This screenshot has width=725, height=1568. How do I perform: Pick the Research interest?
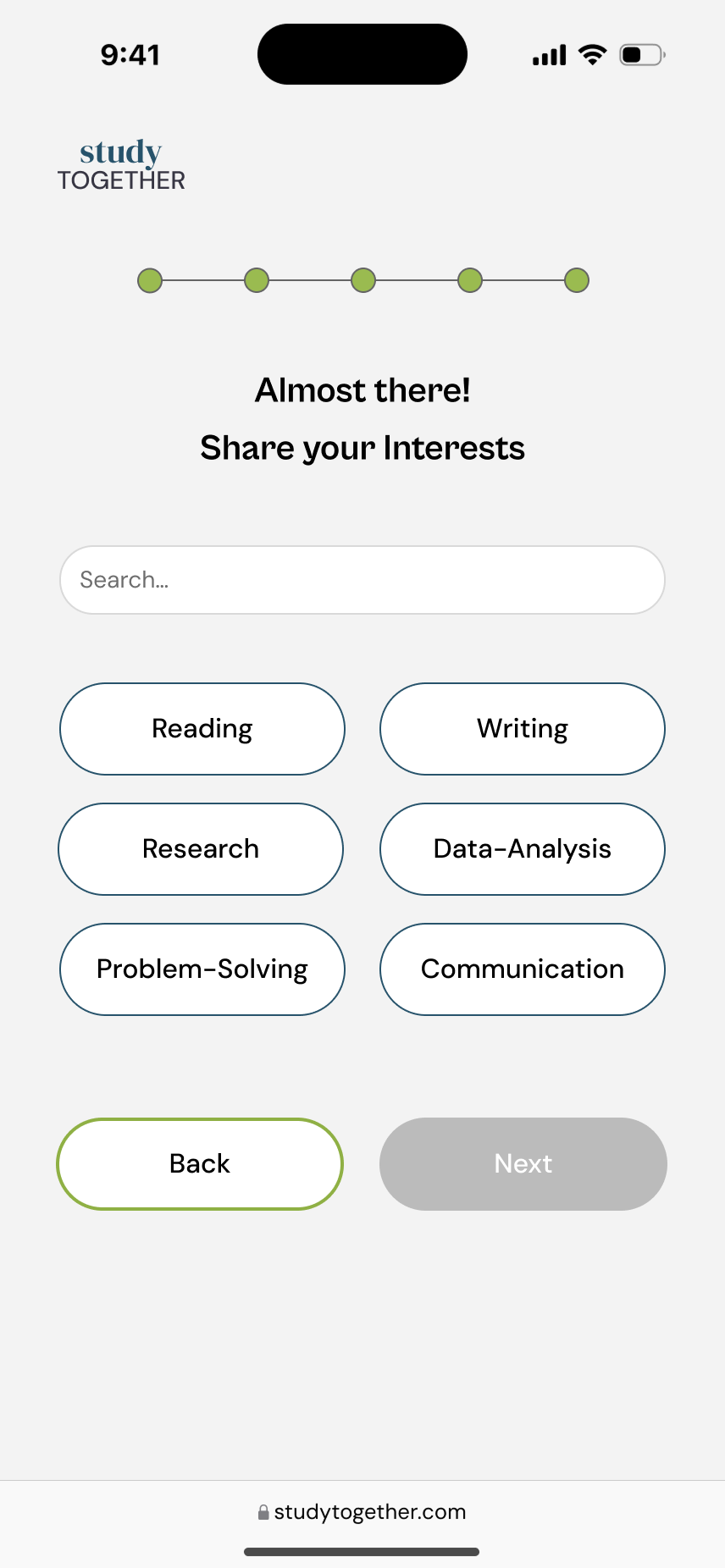coord(201,849)
